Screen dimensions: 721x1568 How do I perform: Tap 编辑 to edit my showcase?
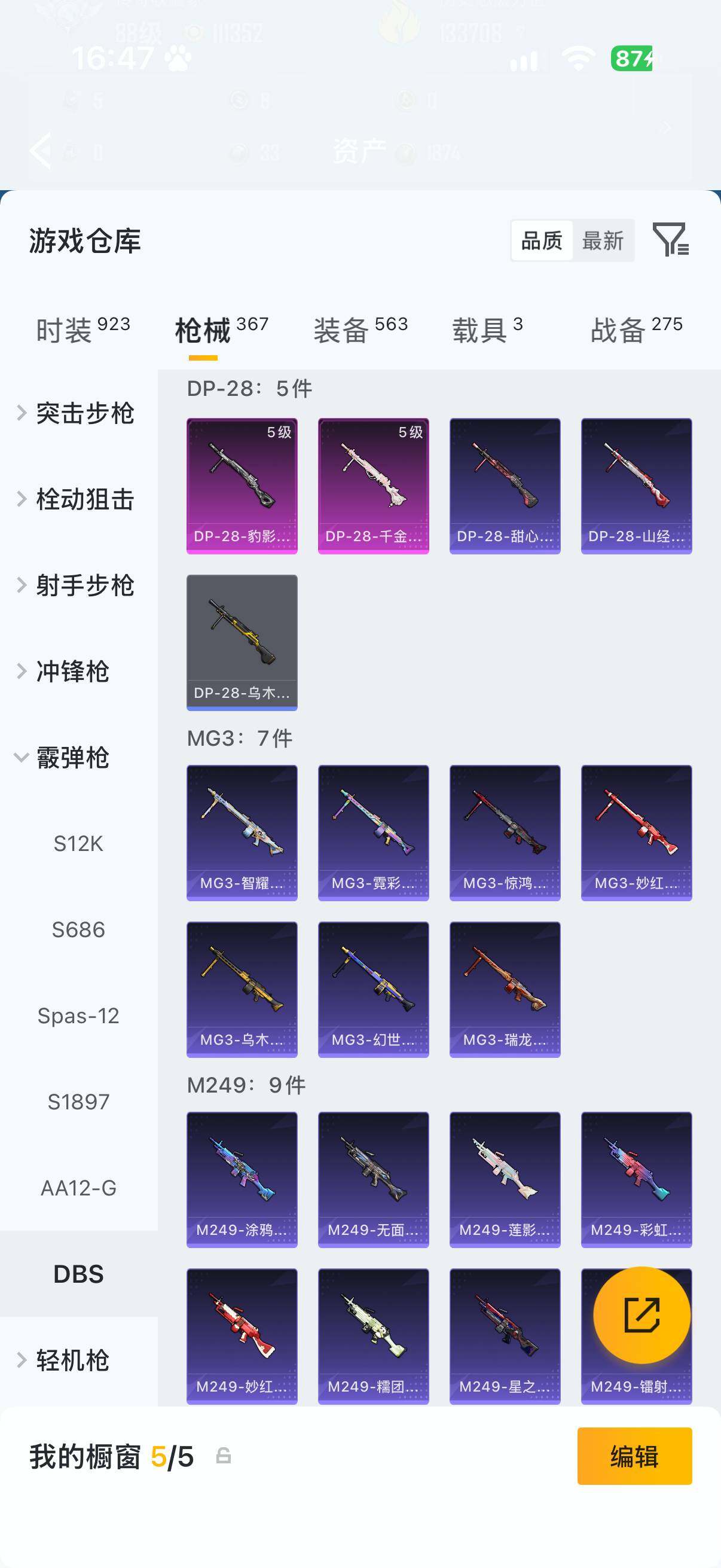(634, 1456)
